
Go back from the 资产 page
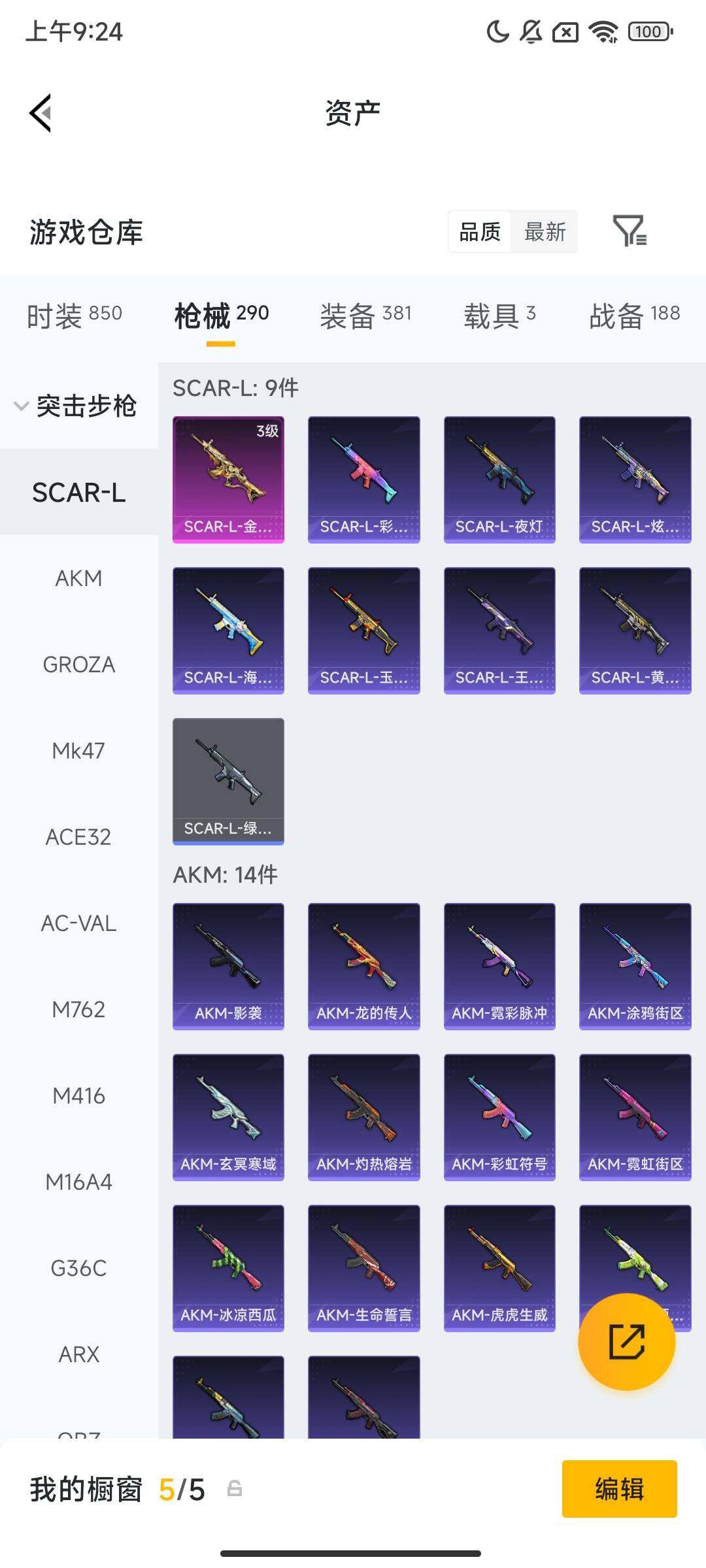tap(41, 113)
